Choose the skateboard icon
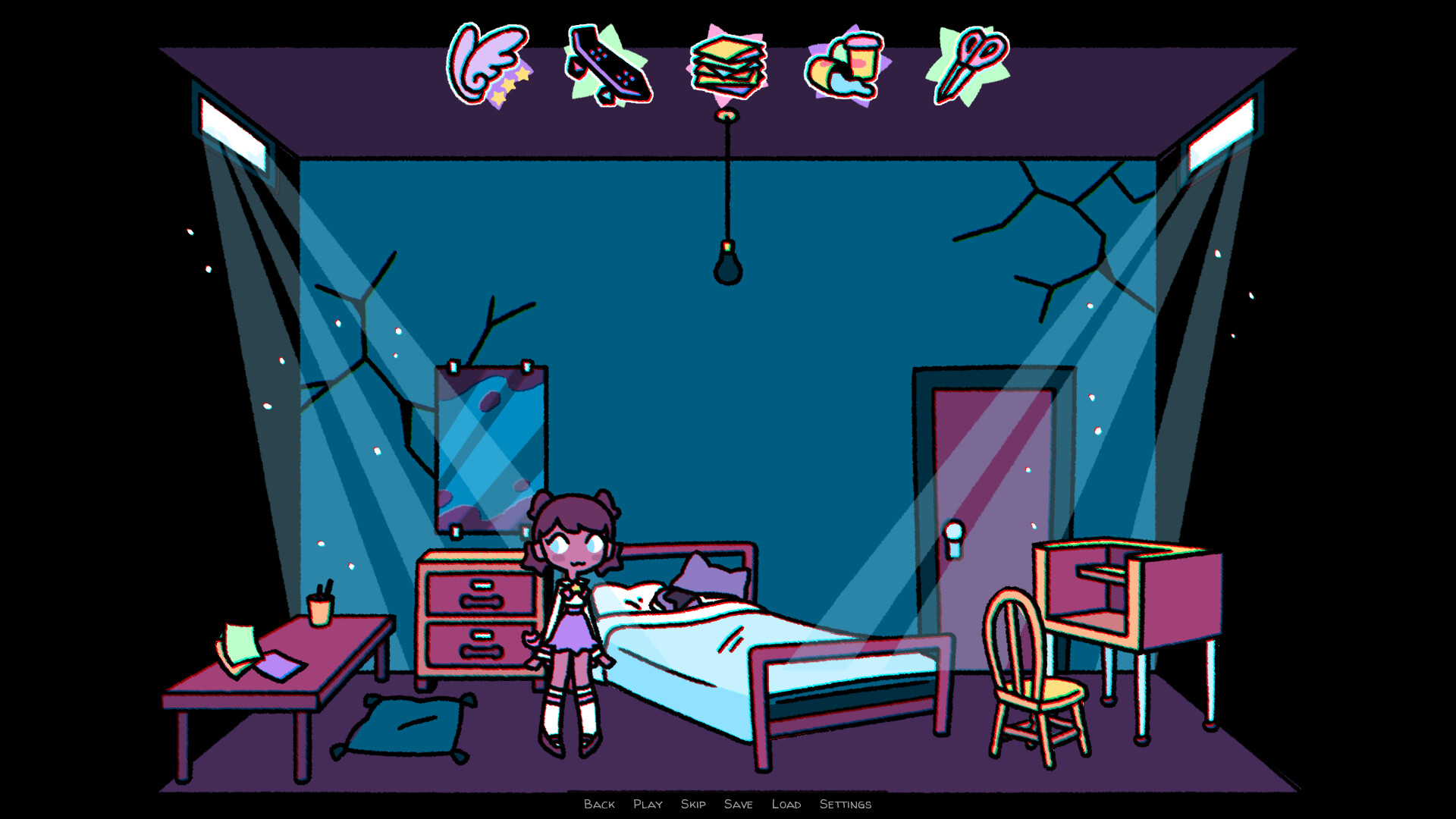This screenshot has width=1456, height=819. pos(608,65)
